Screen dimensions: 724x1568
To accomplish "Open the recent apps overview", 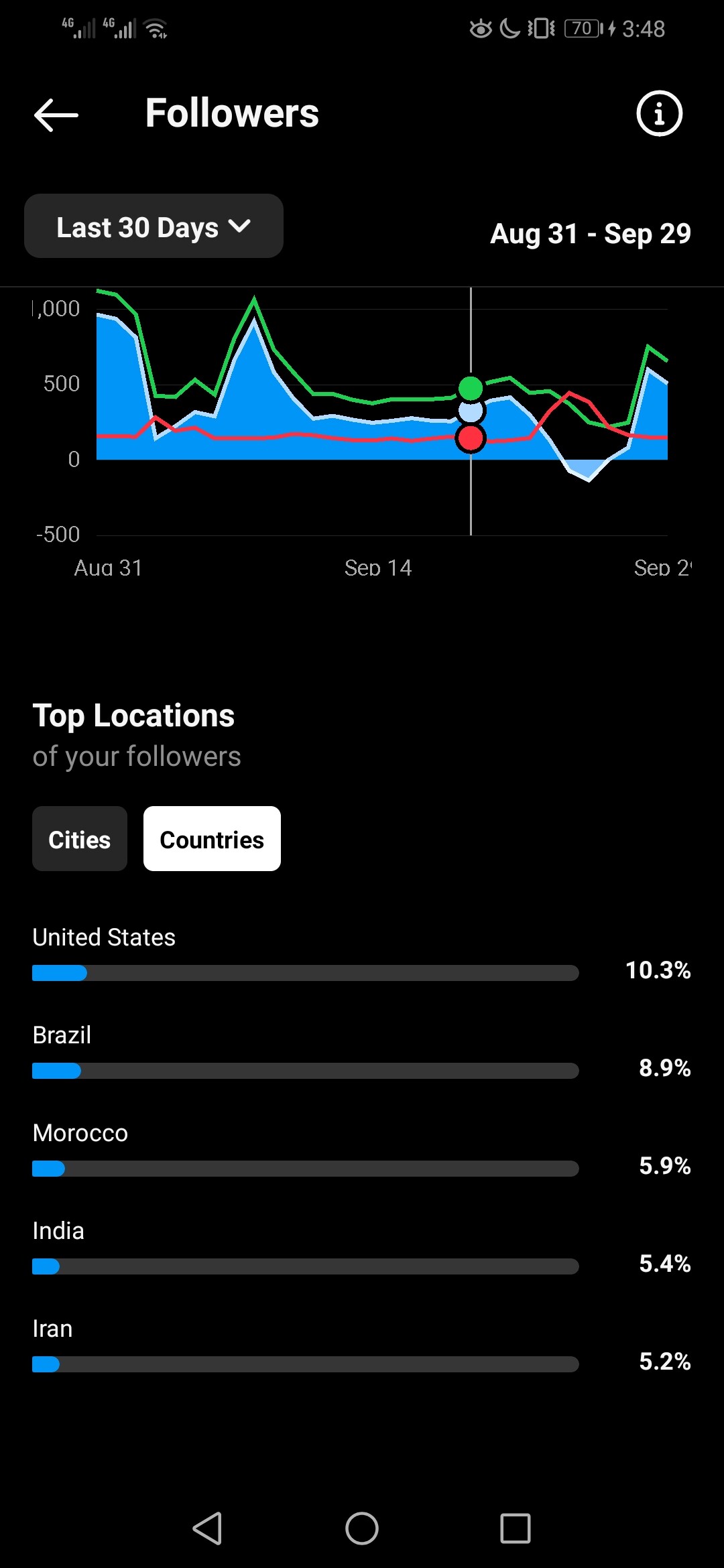I will (x=515, y=1528).
